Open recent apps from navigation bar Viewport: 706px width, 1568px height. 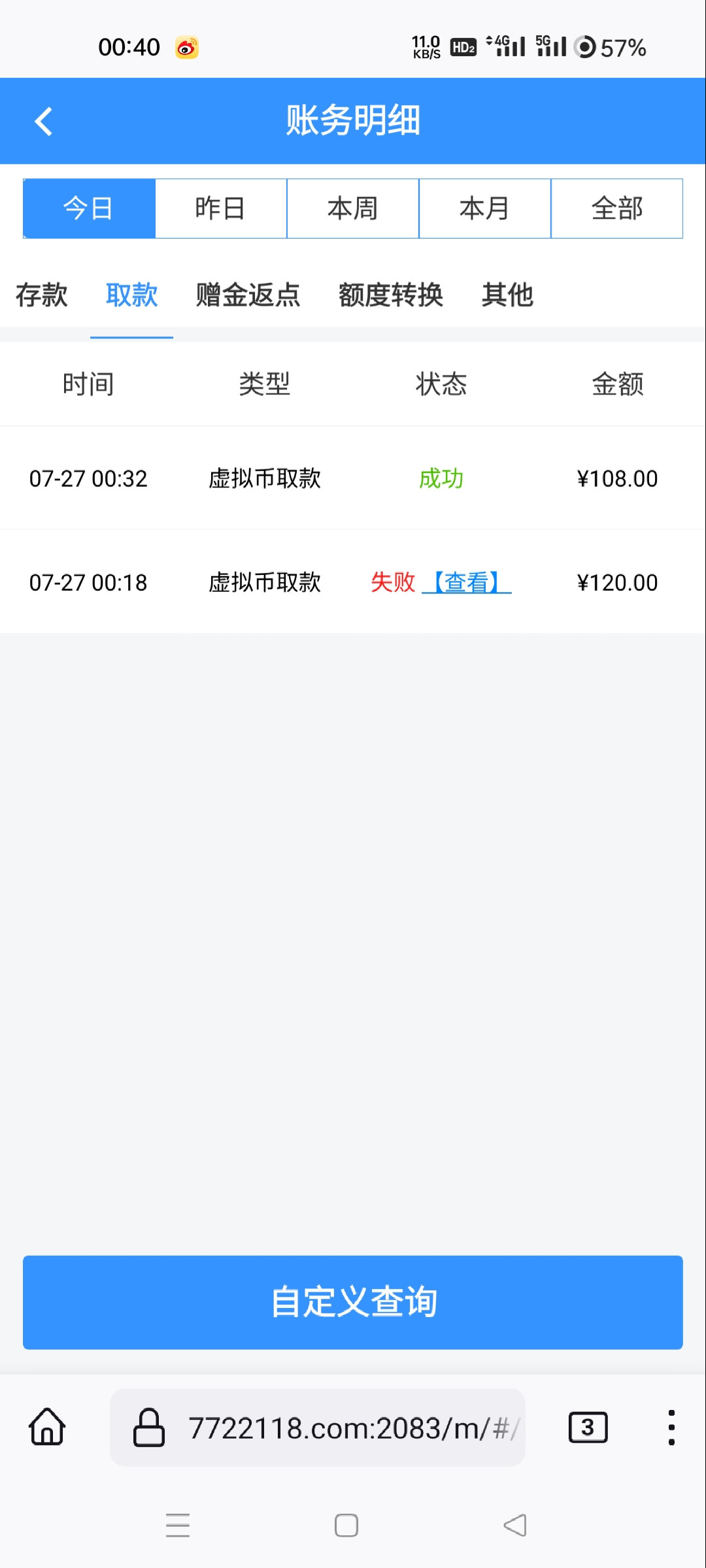tap(178, 1526)
